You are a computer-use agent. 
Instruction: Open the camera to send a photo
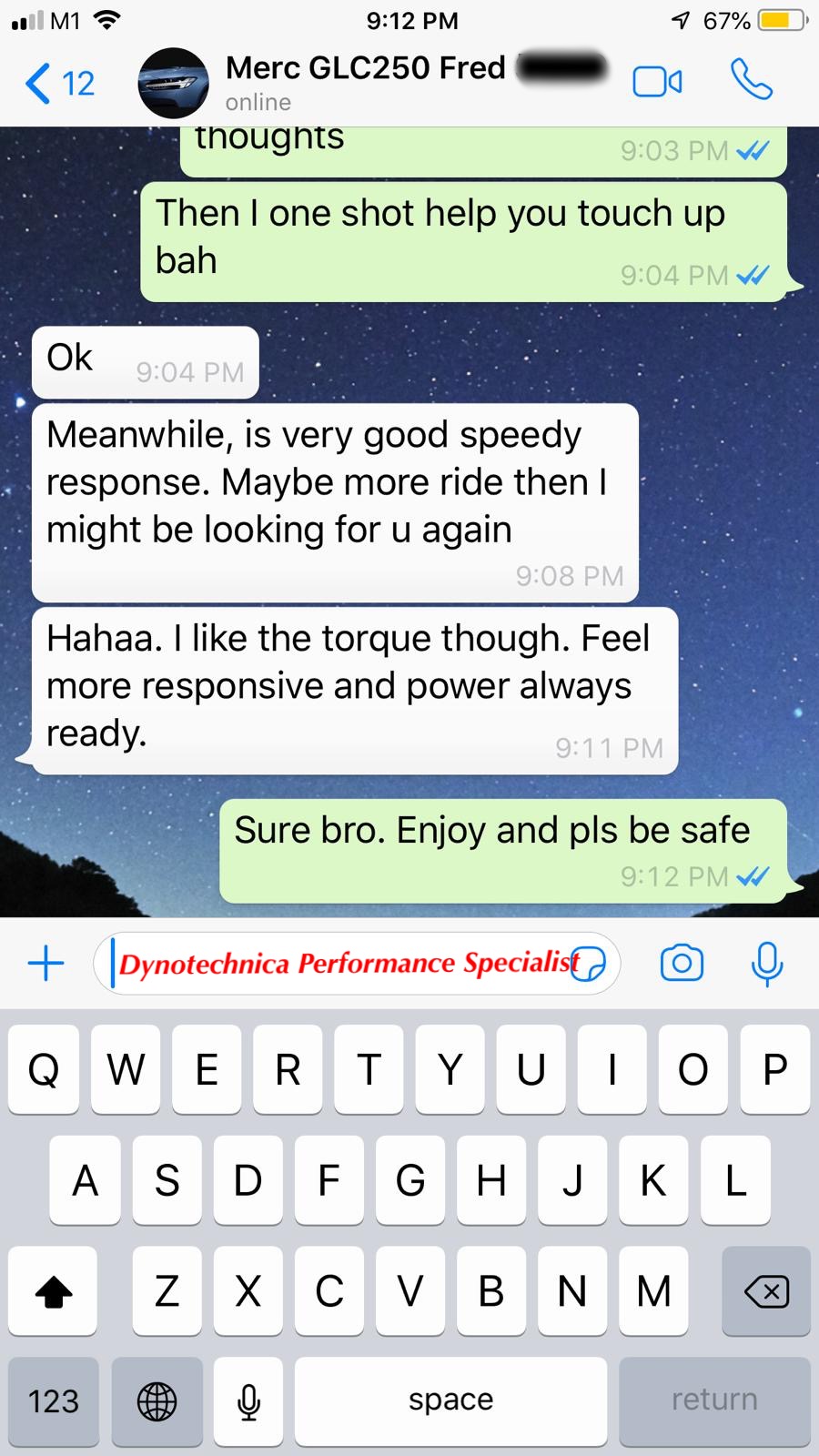tap(682, 963)
